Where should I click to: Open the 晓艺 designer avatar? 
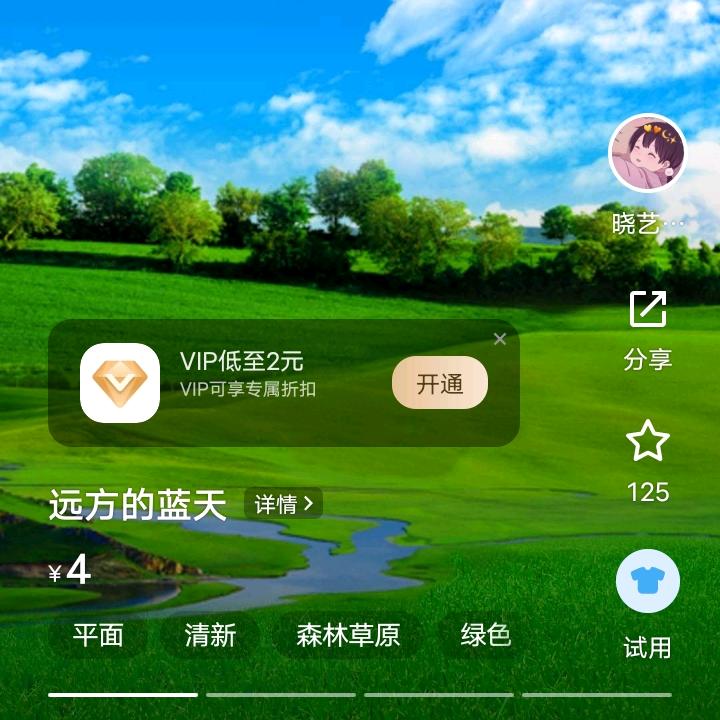pos(647,153)
